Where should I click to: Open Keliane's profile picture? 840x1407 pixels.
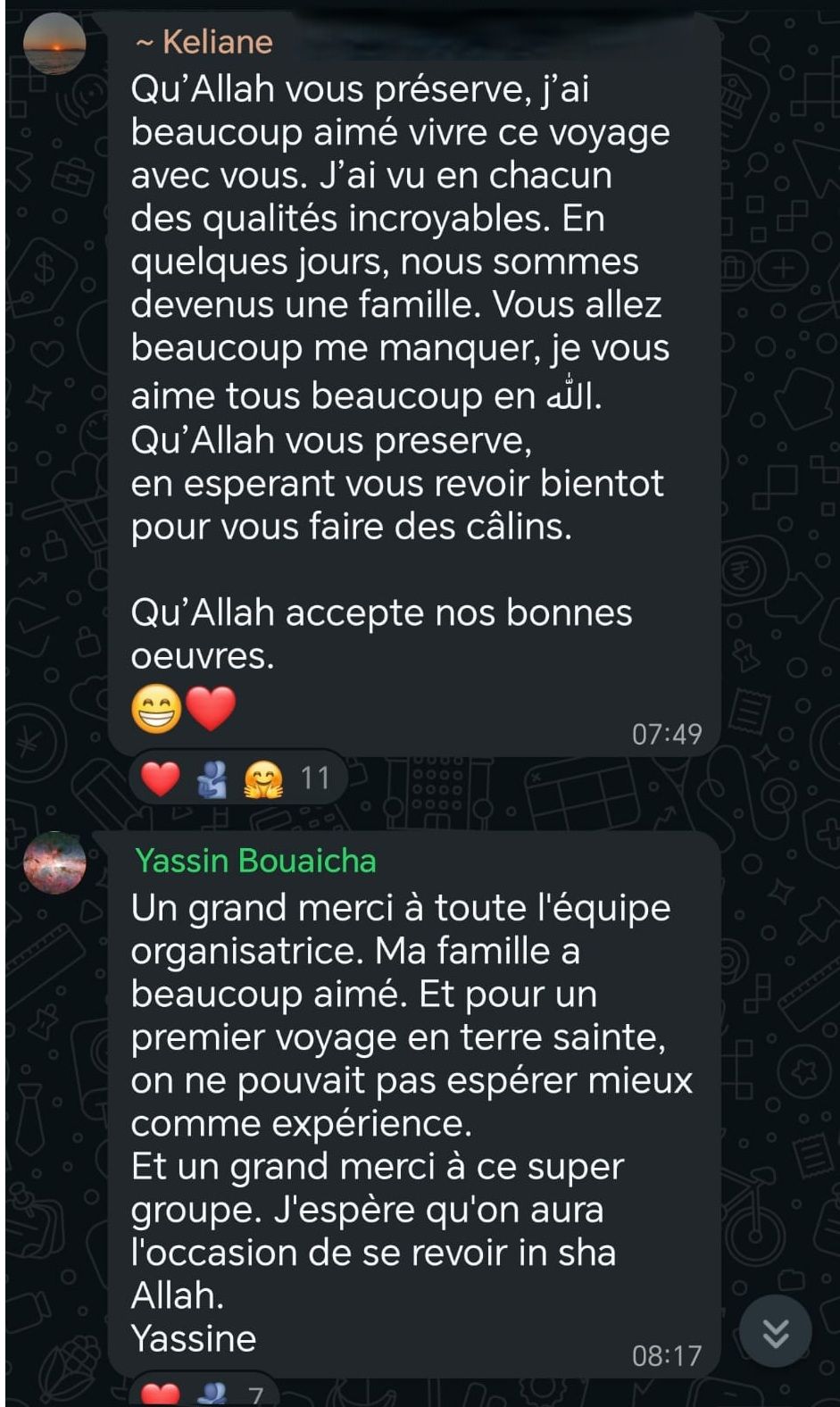coord(54,42)
